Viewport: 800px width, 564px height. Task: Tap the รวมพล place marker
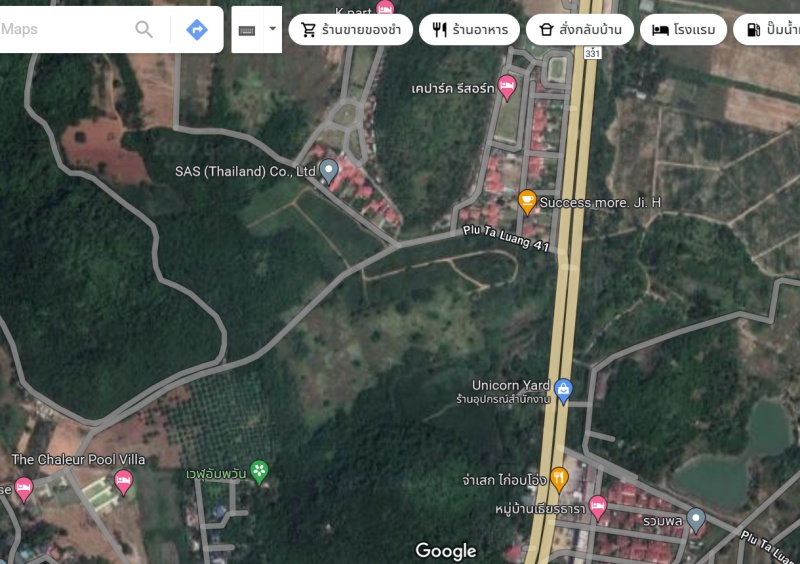point(696,518)
